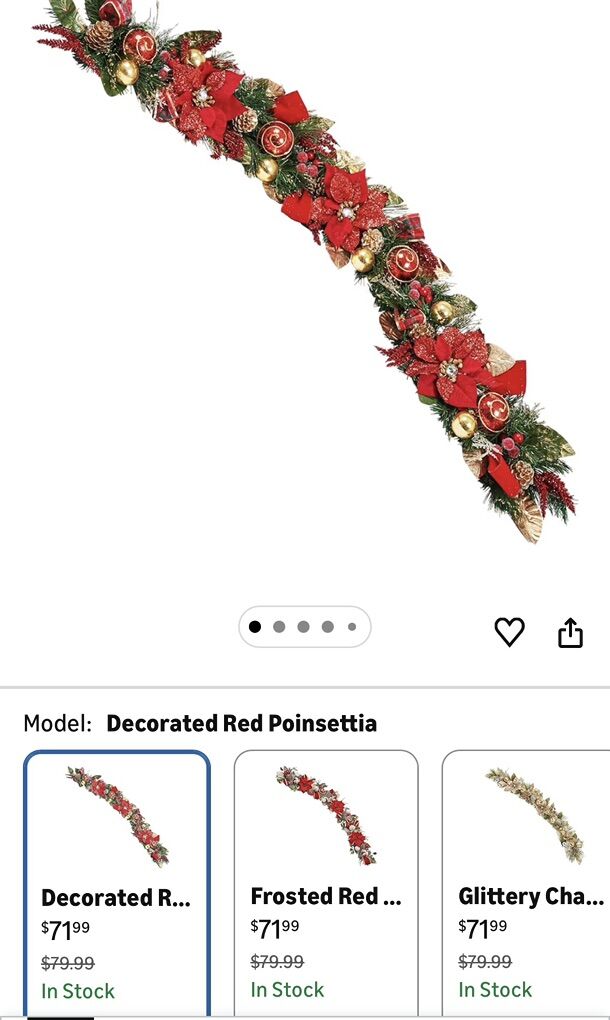
Task: Choose the Frosted Red model option
Action: coord(325,880)
